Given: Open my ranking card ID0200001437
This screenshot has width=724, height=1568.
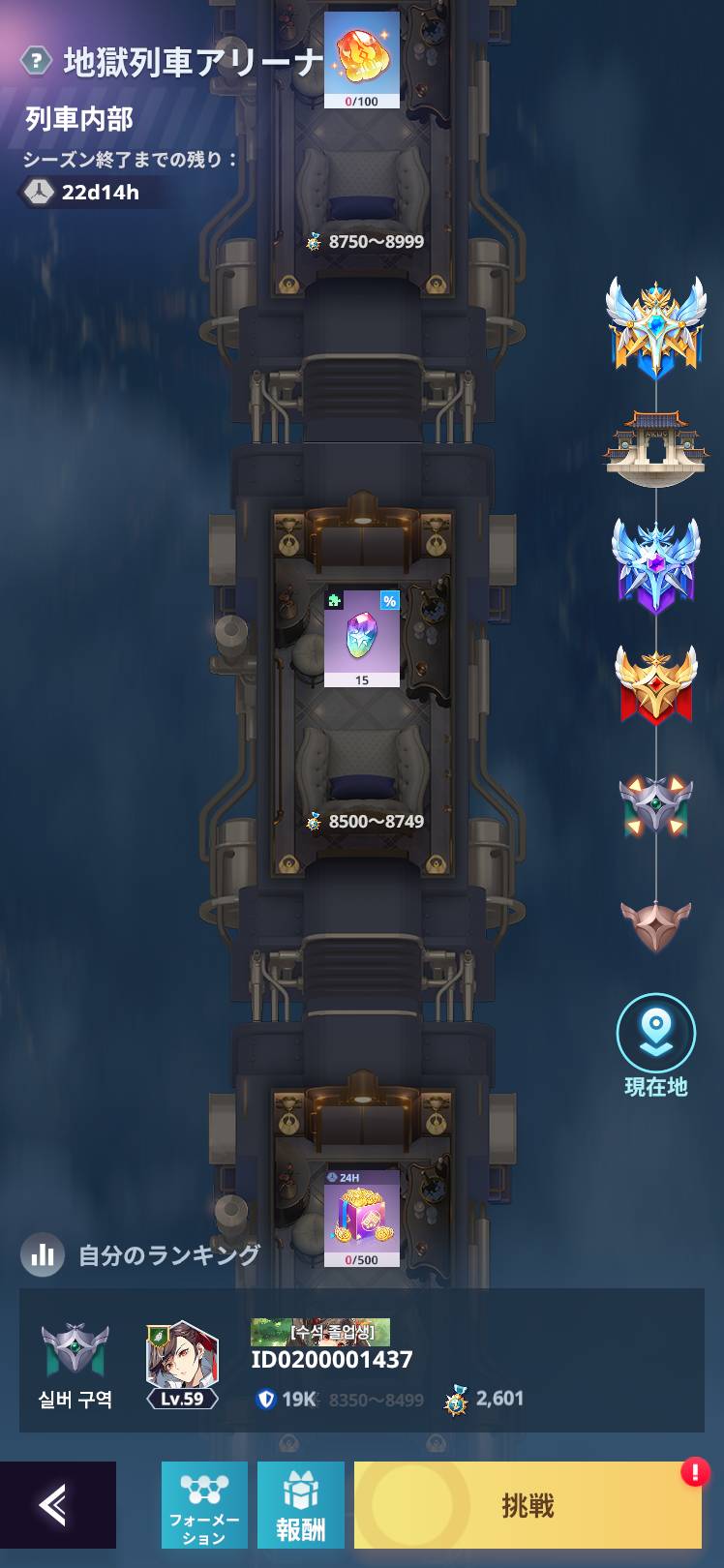Looking at the screenshot, I should (362, 1360).
